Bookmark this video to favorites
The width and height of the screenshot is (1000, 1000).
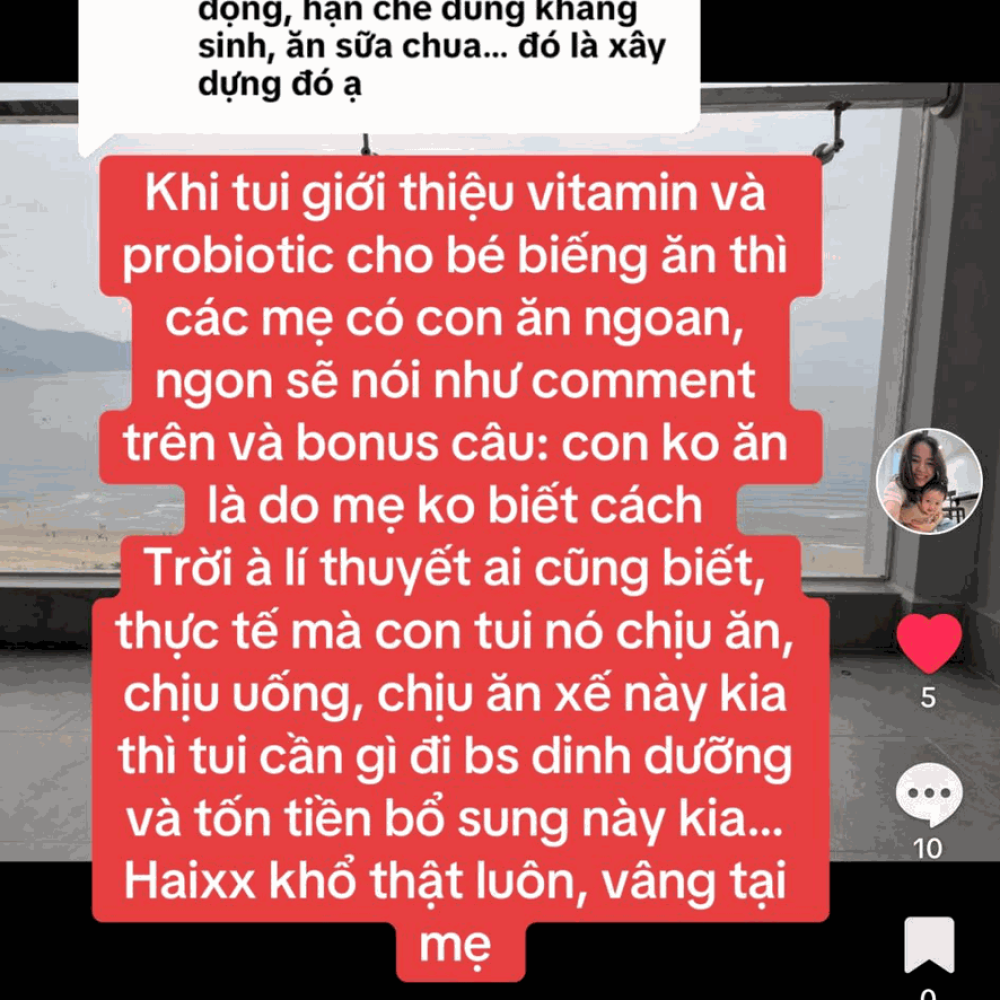[929, 945]
